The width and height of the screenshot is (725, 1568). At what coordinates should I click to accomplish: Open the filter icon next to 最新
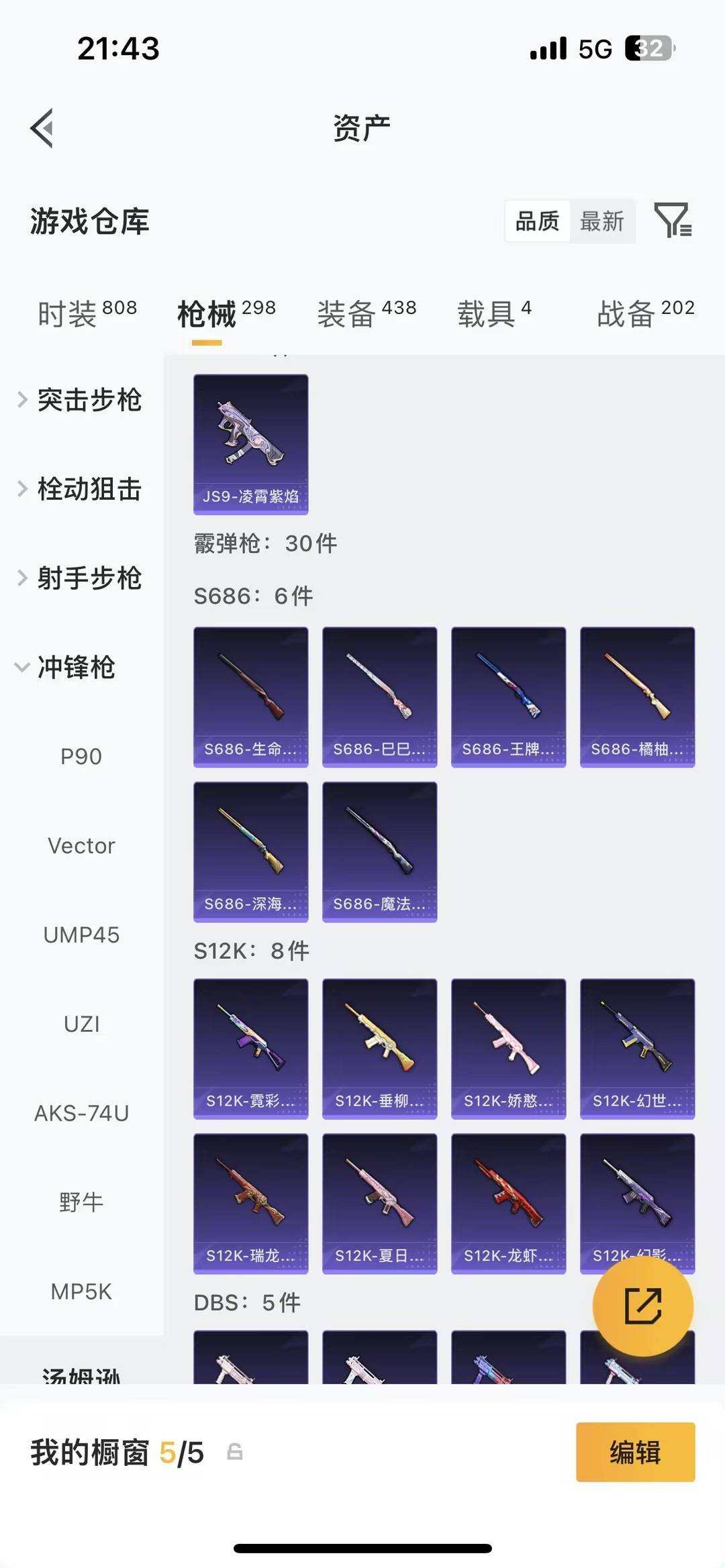[673, 221]
